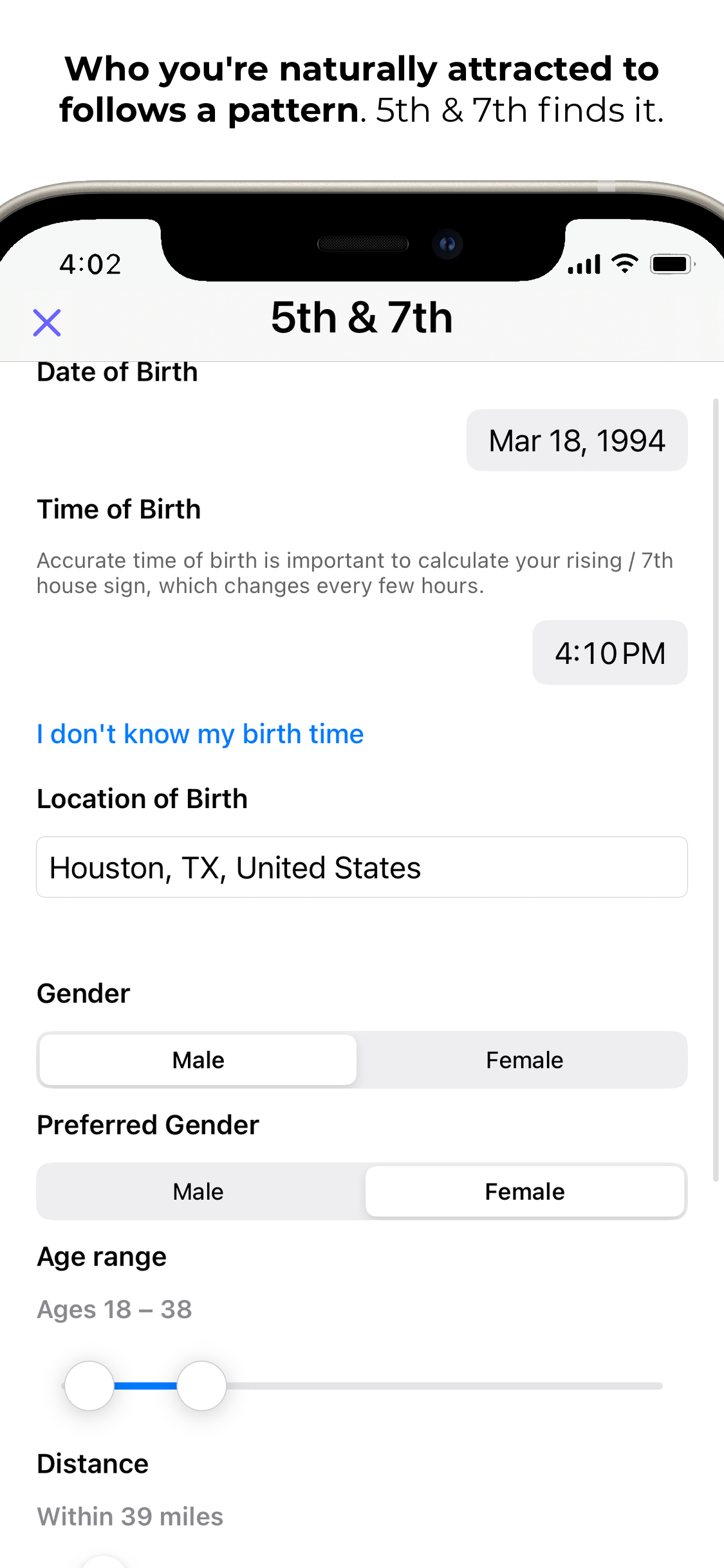The image size is (724, 1568).
Task: Dismiss the form with the X icon
Action: [47, 321]
